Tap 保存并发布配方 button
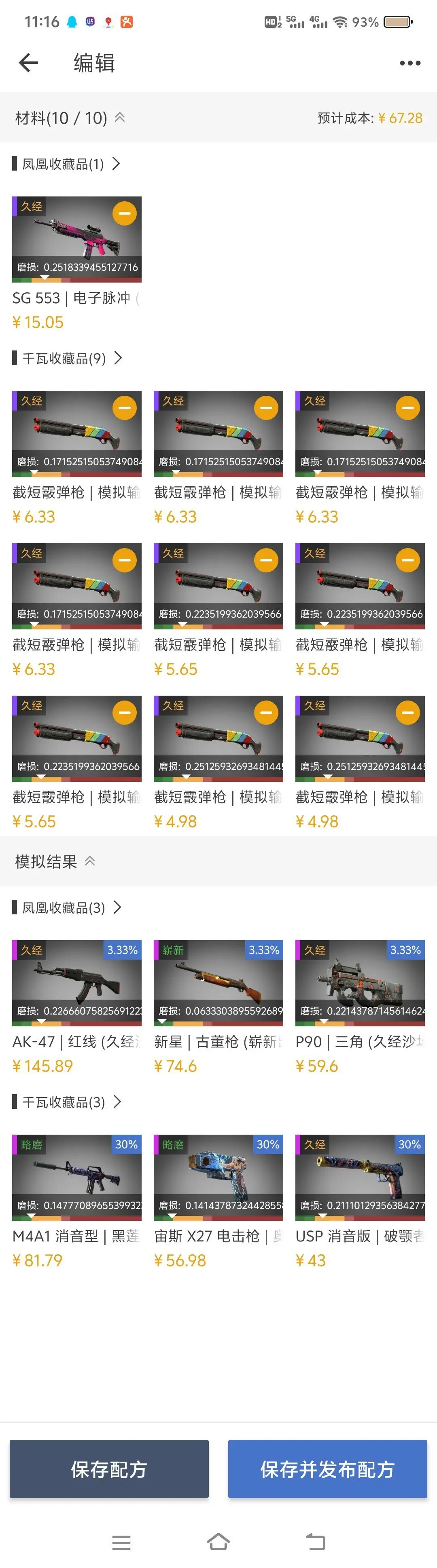Viewport: 437px width, 1568px height. click(x=327, y=1469)
